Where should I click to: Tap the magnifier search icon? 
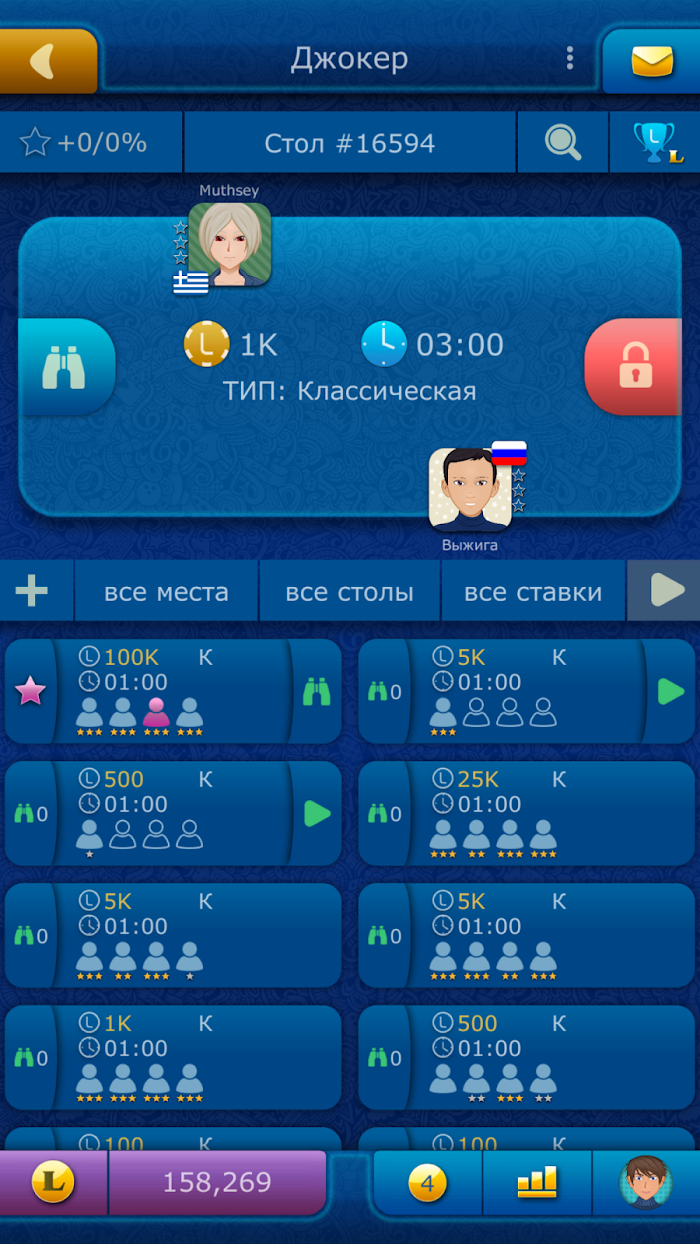pos(563,142)
